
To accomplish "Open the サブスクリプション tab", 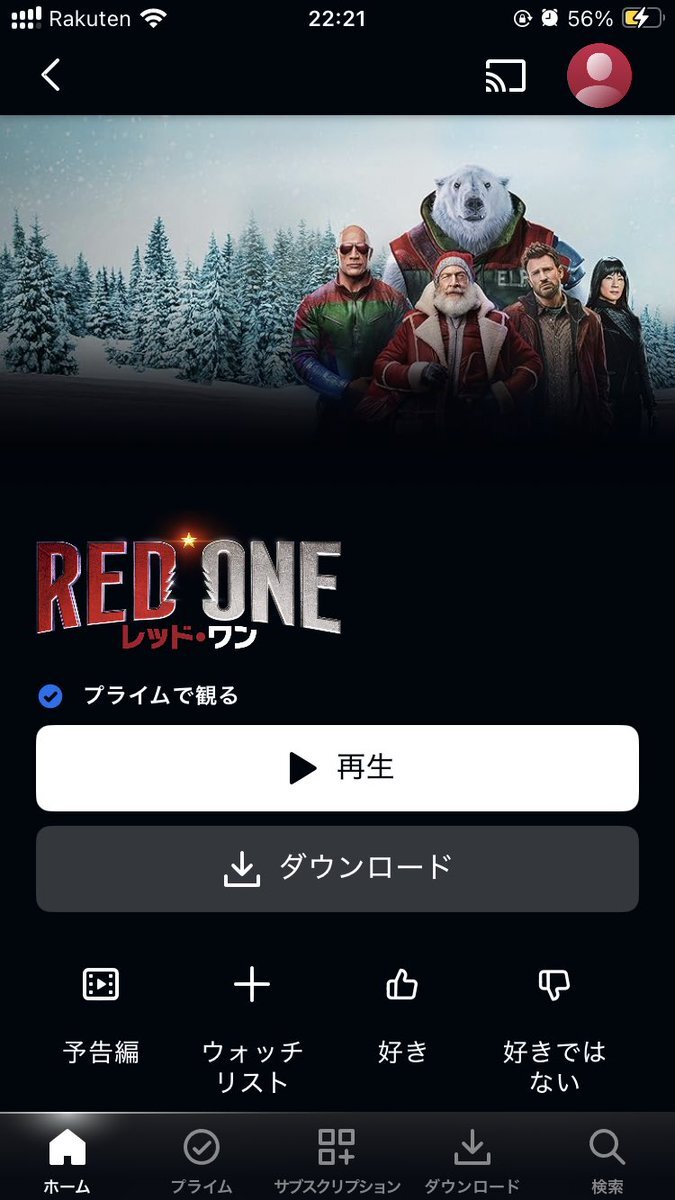I will 337,1160.
